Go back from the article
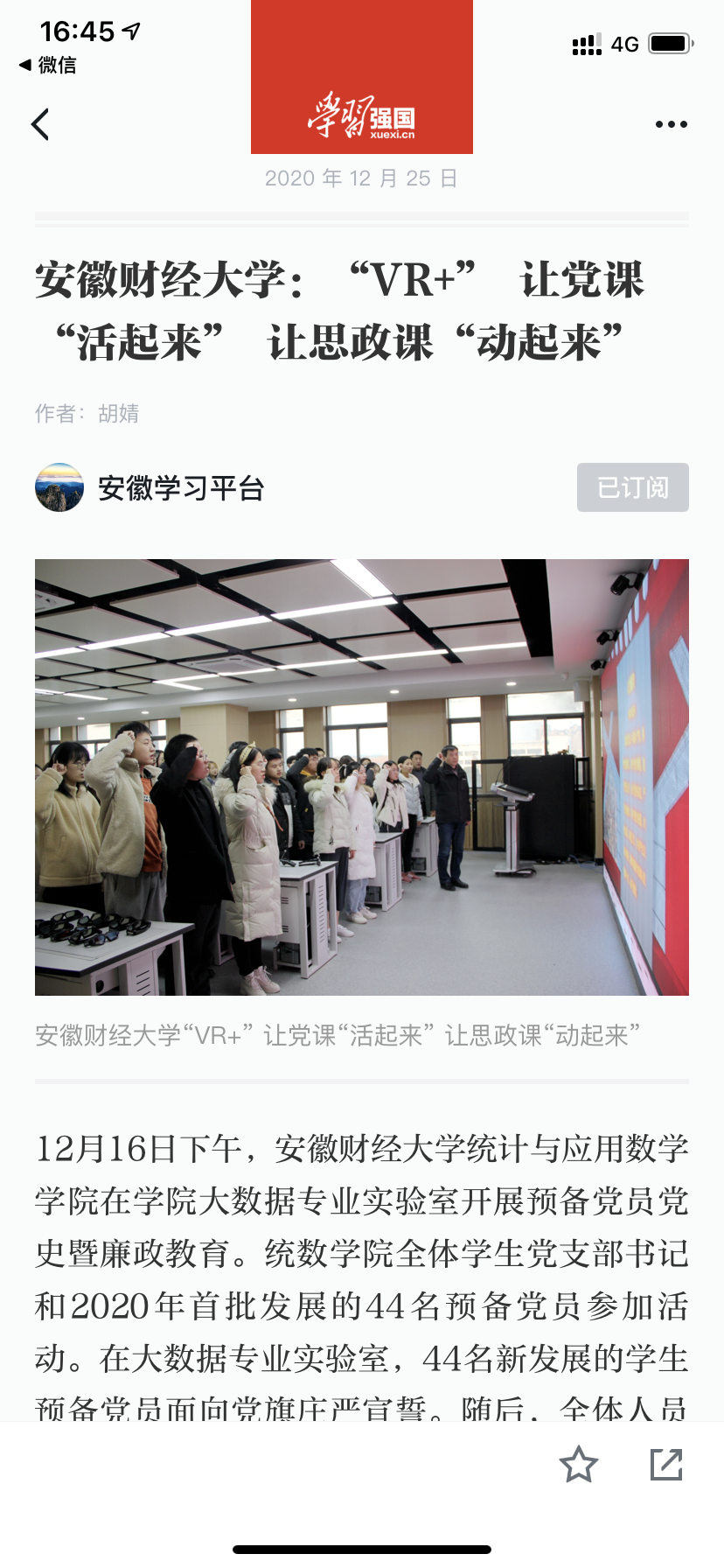The image size is (724, 1568). click(40, 124)
